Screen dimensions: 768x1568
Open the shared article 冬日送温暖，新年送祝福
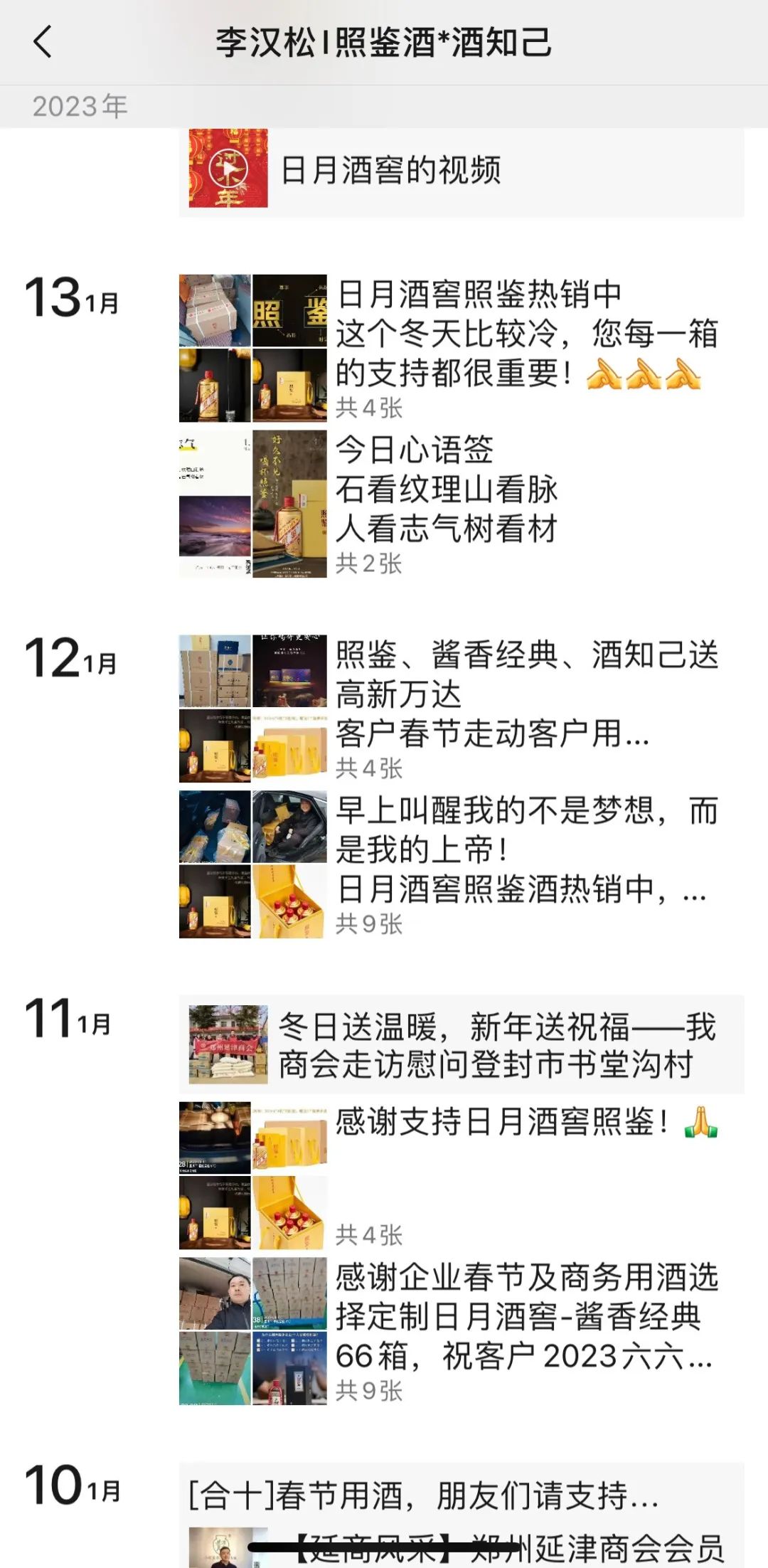click(461, 1045)
